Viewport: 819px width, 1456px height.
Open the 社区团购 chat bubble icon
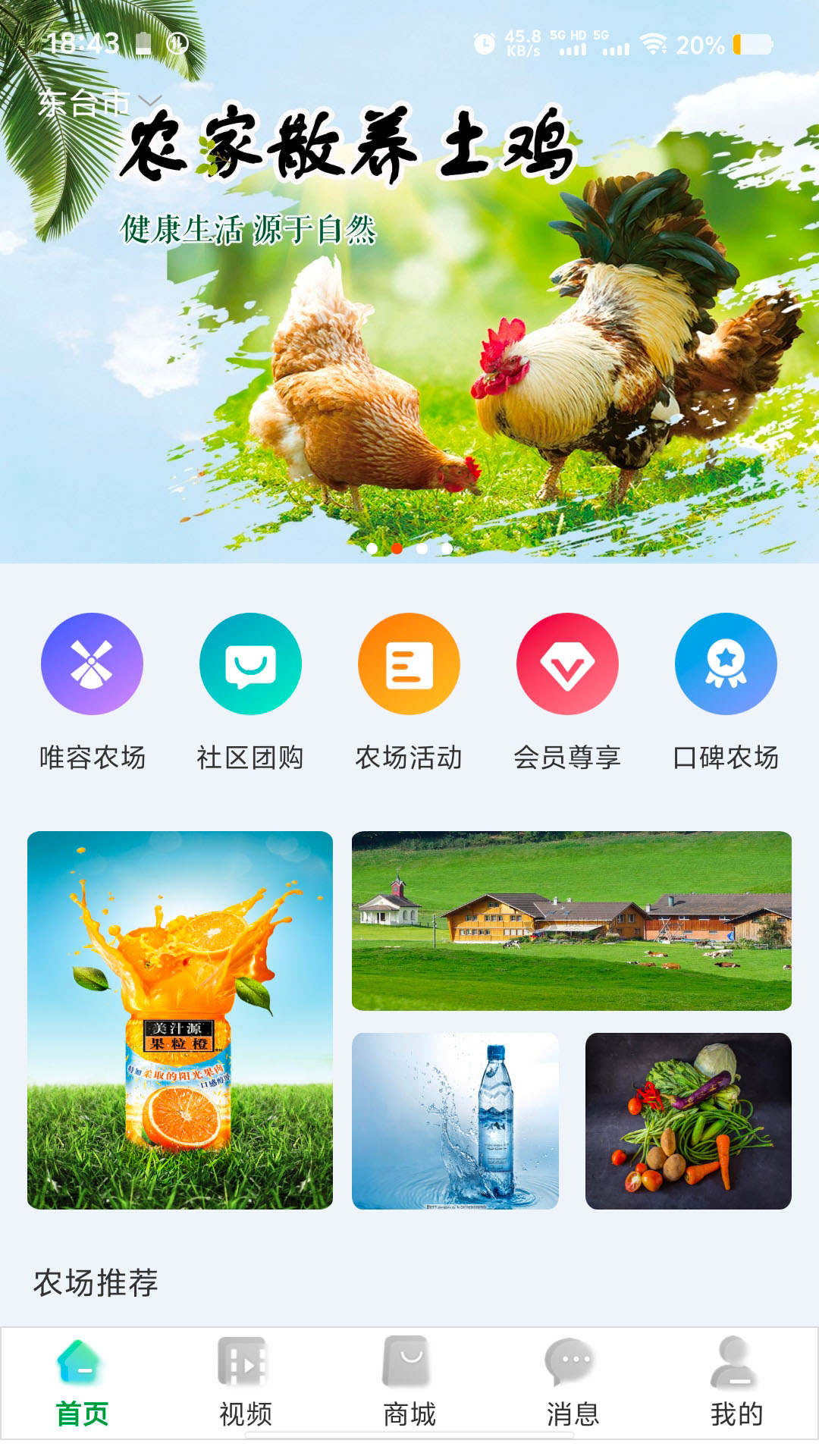[250, 664]
